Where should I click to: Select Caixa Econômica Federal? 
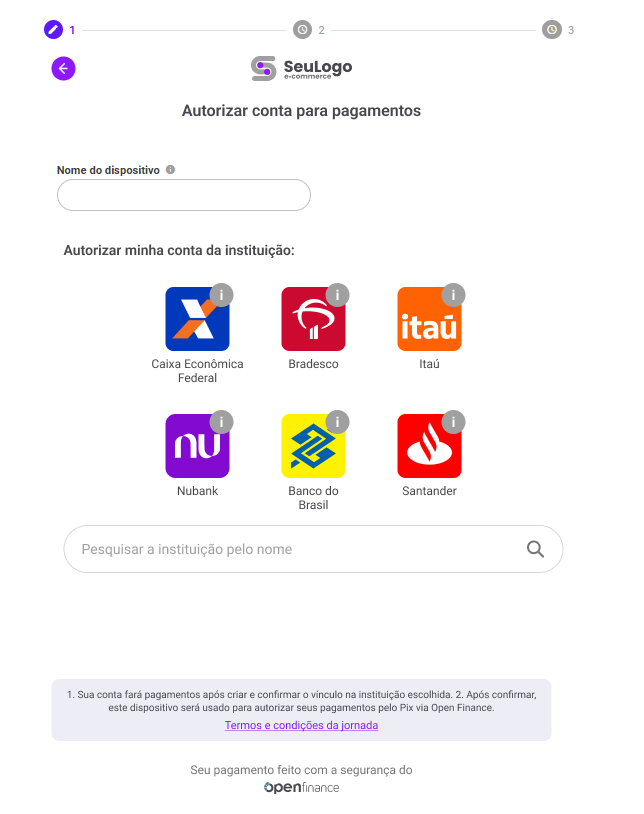pyautogui.click(x=197, y=320)
